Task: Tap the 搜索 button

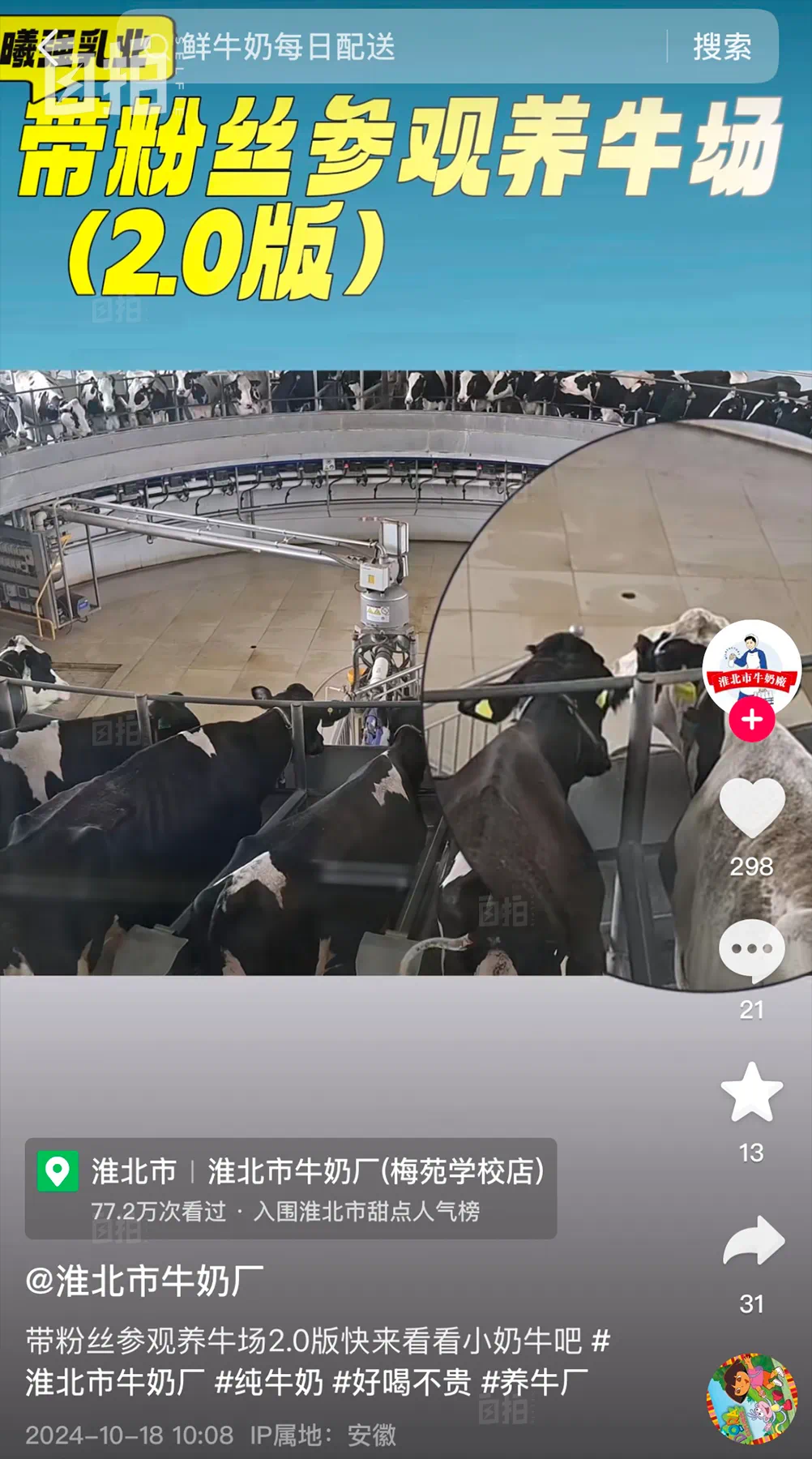Action: (721, 47)
